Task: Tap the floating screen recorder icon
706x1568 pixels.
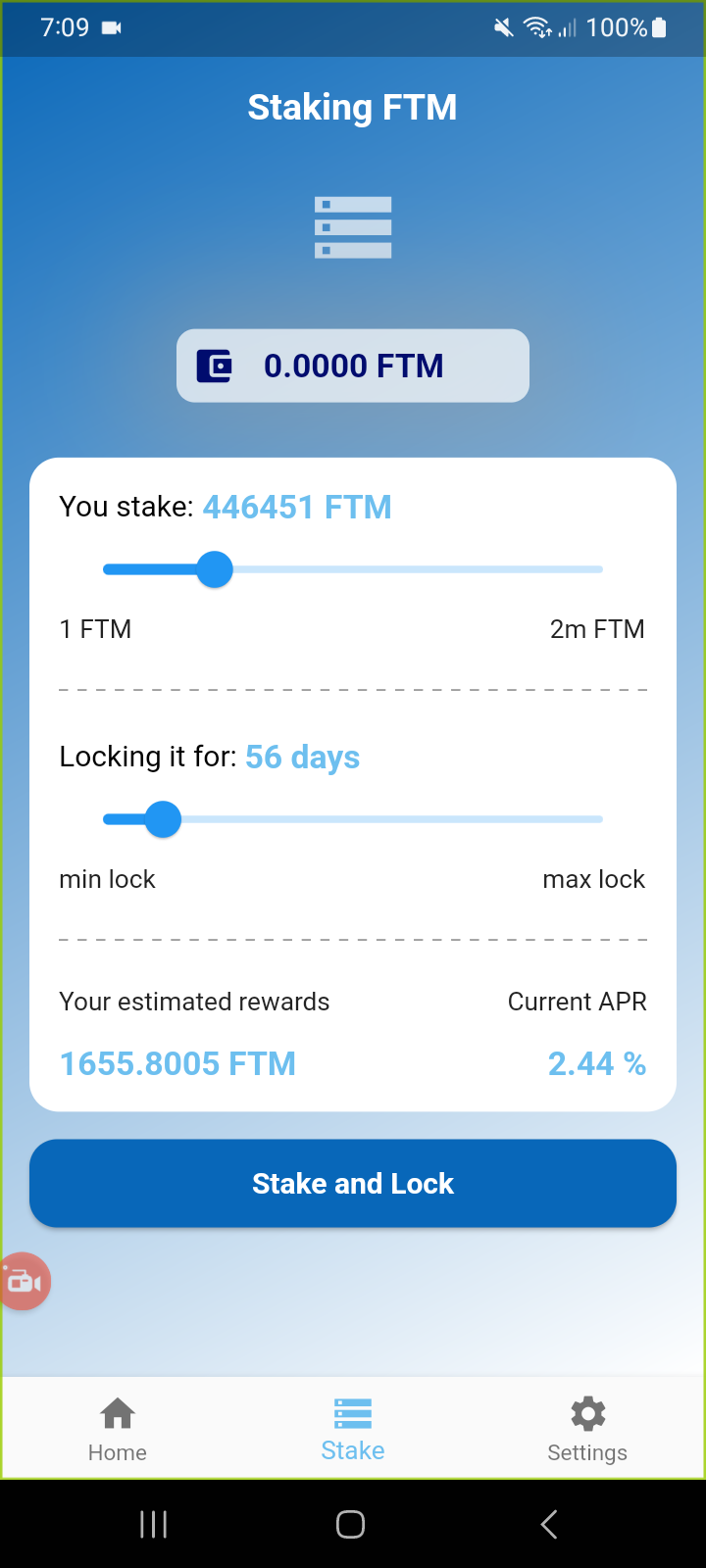Action: pyautogui.click(x=25, y=1281)
